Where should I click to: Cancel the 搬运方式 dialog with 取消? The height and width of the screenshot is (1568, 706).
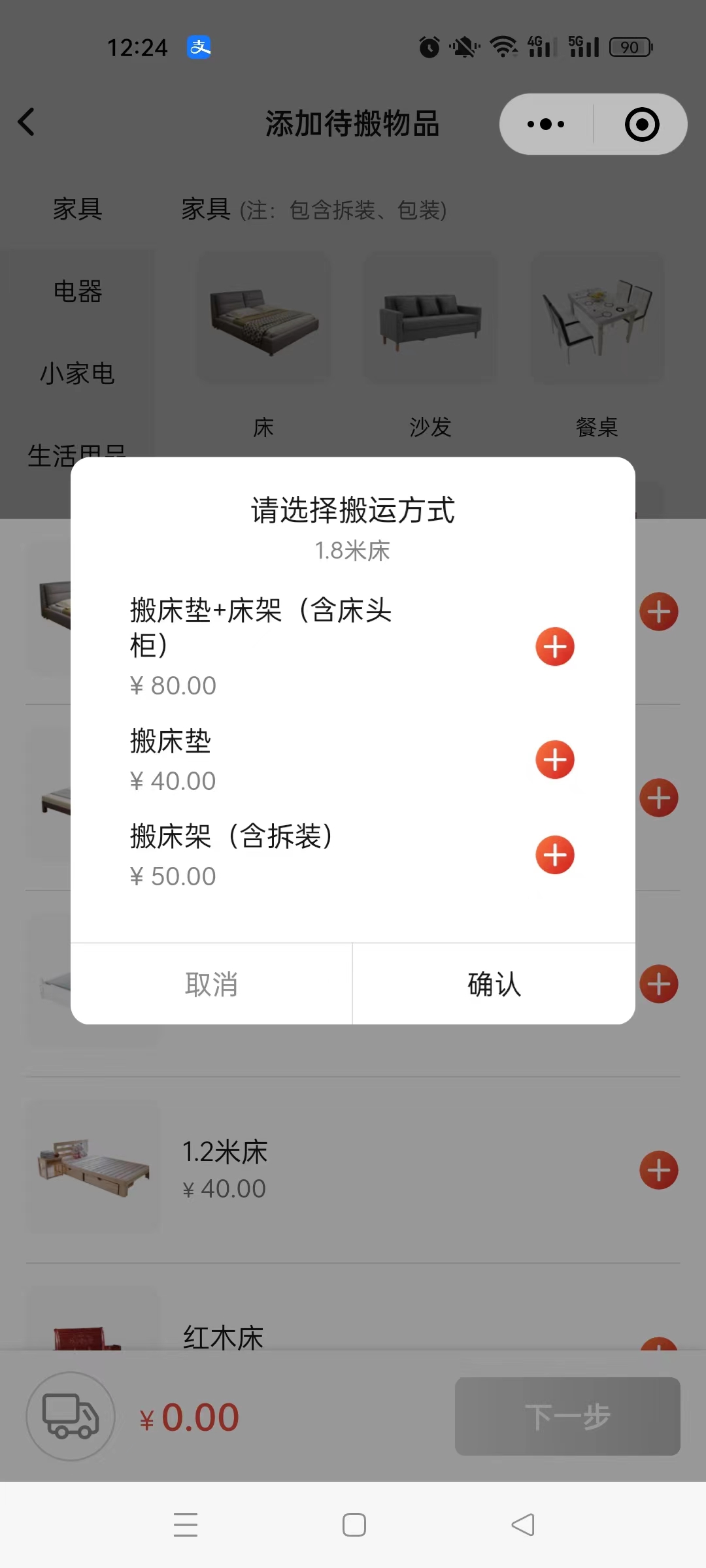point(210,984)
